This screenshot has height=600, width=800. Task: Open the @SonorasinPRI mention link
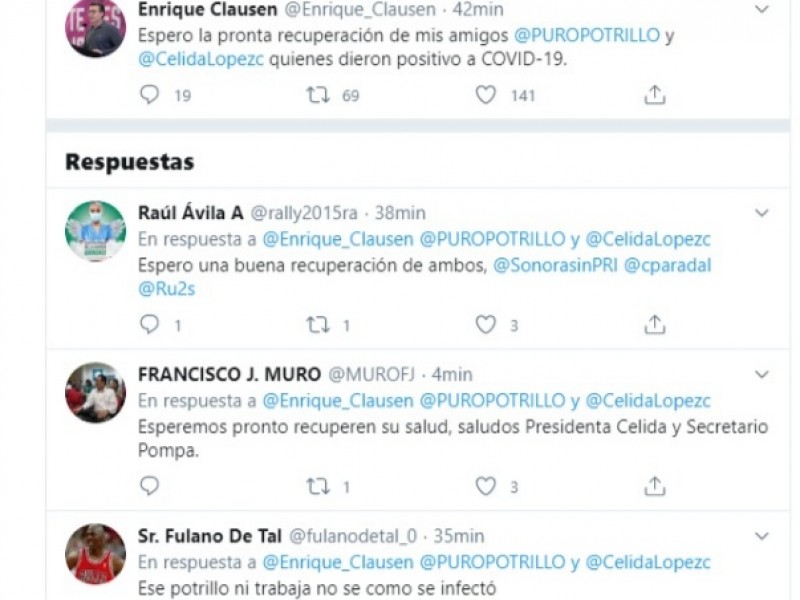click(x=554, y=265)
